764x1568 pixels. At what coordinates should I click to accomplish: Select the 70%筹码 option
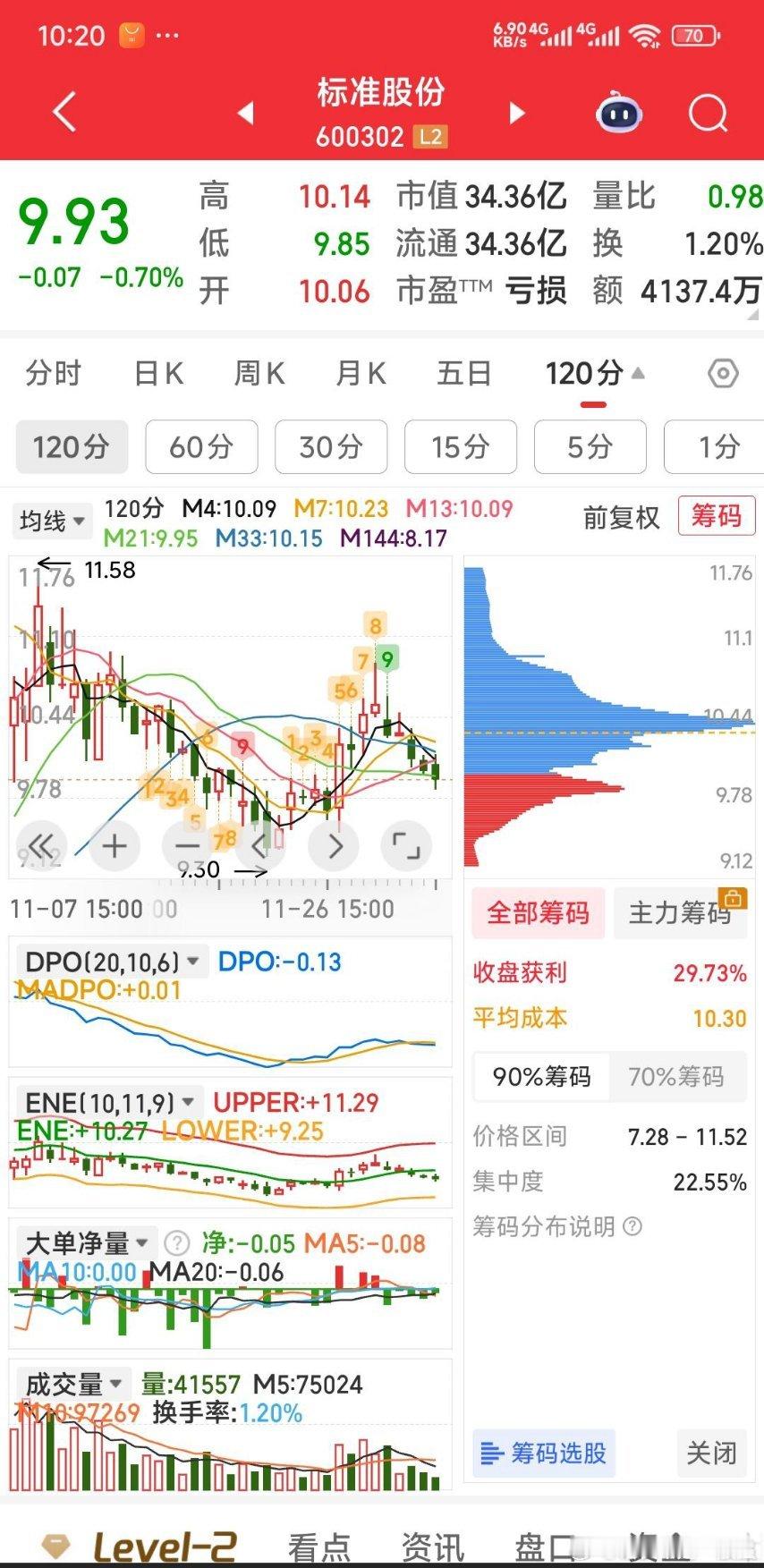point(676,1076)
